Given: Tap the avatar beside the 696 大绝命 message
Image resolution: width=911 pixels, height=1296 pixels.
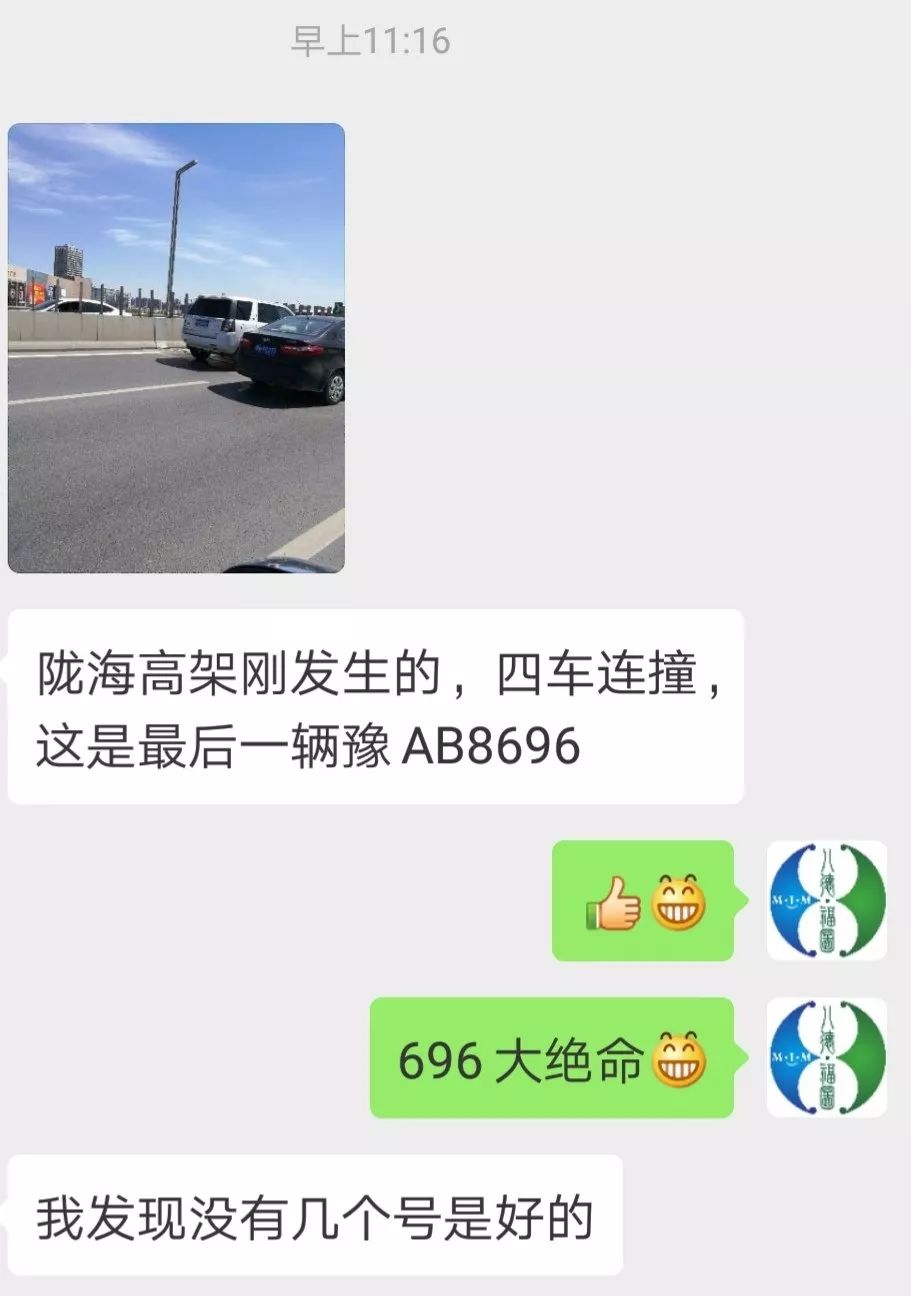Looking at the screenshot, I should (x=826, y=1057).
